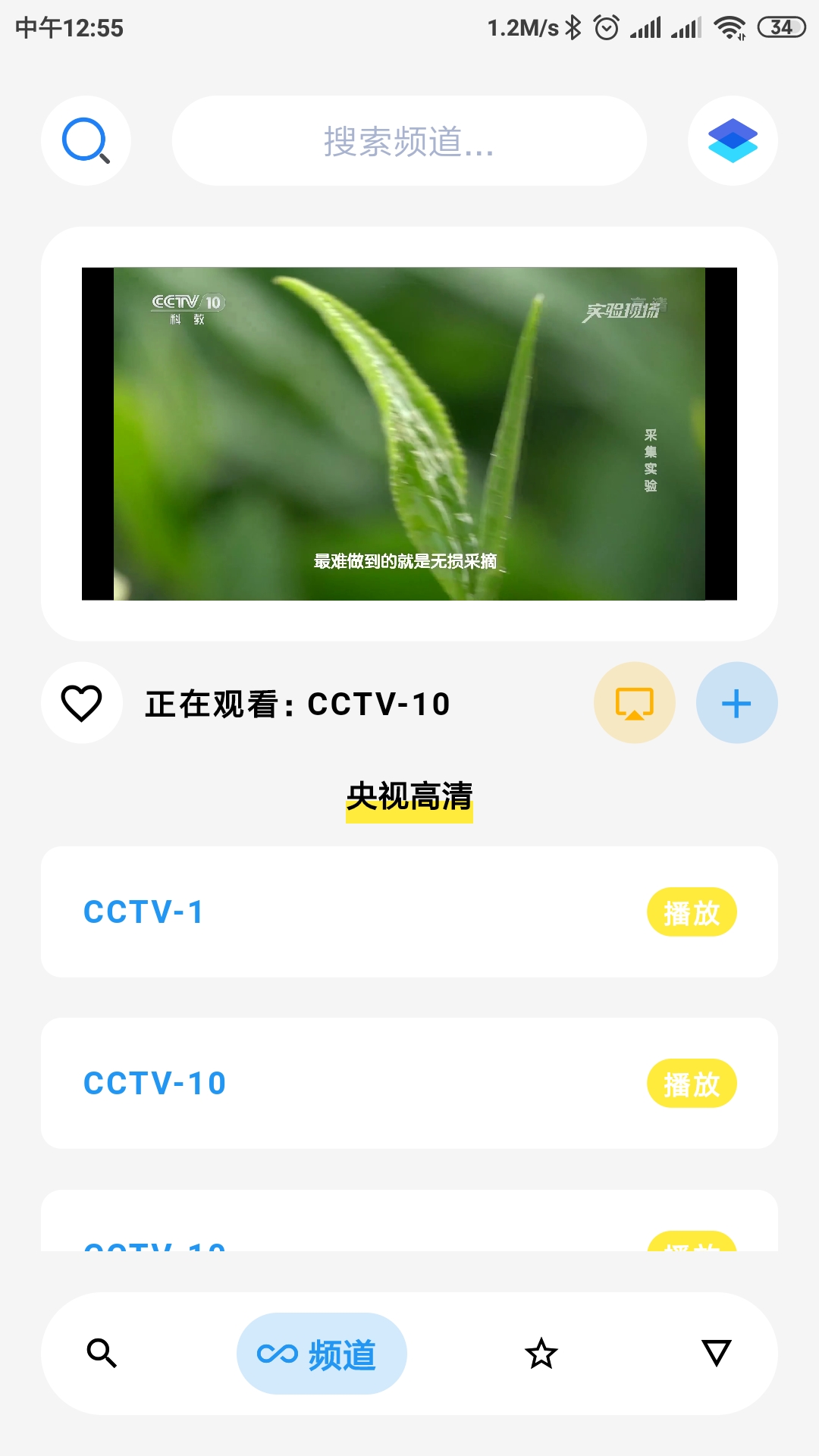
Task: Tap the CCTV-10 video player
Action: click(409, 434)
